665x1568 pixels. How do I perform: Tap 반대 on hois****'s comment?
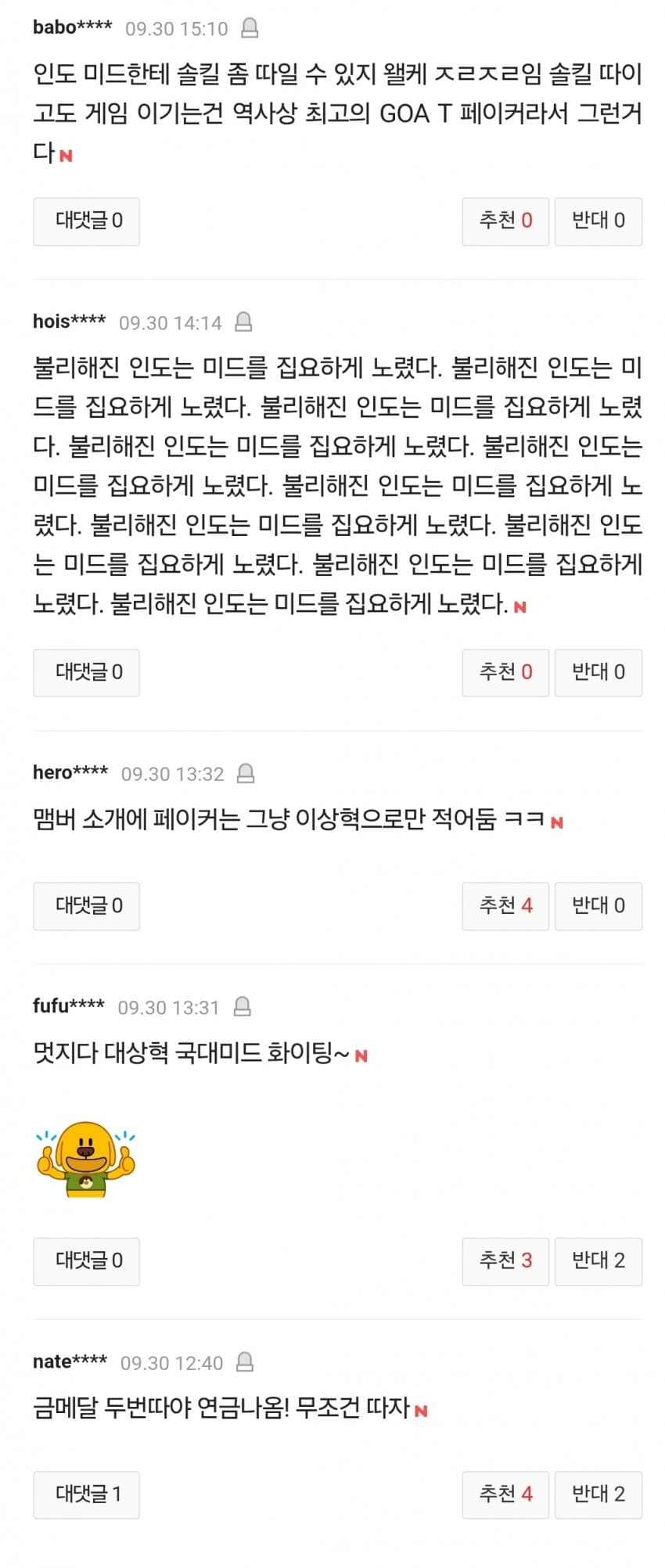(x=598, y=673)
